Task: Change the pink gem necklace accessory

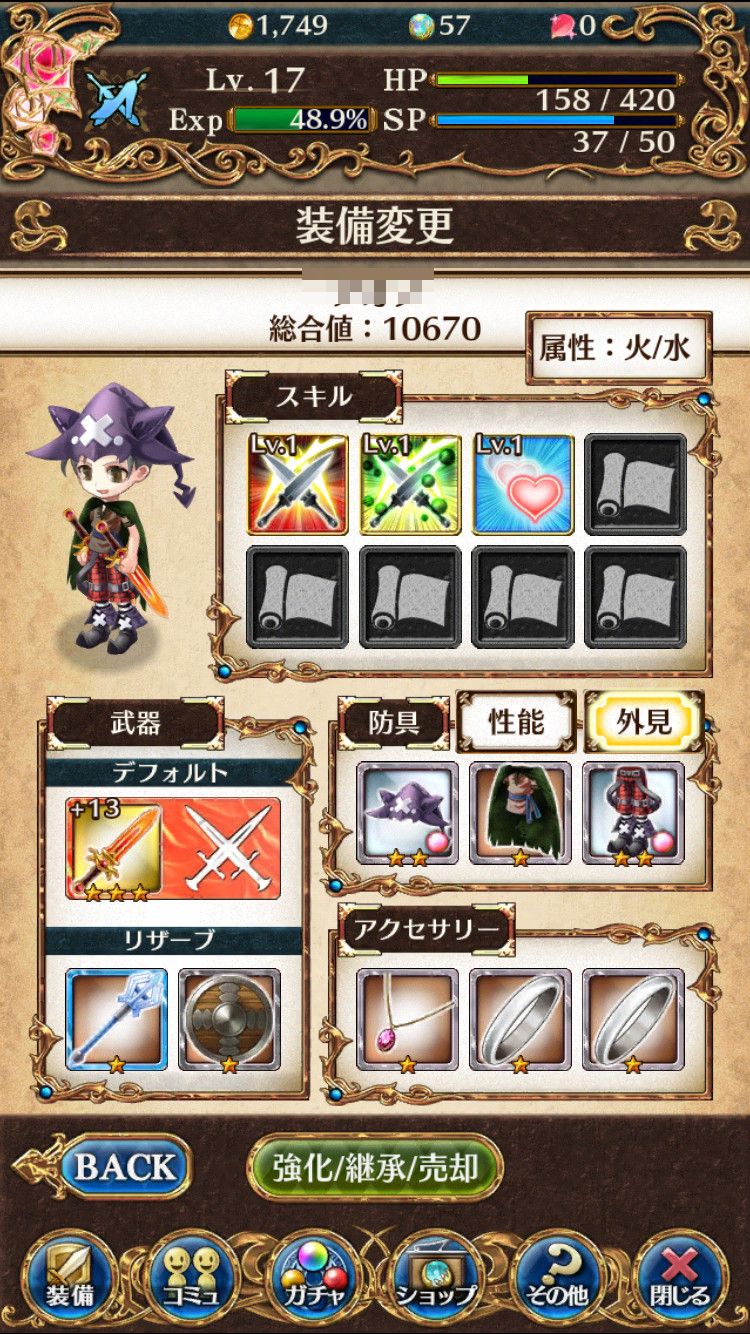Action: (x=407, y=1019)
